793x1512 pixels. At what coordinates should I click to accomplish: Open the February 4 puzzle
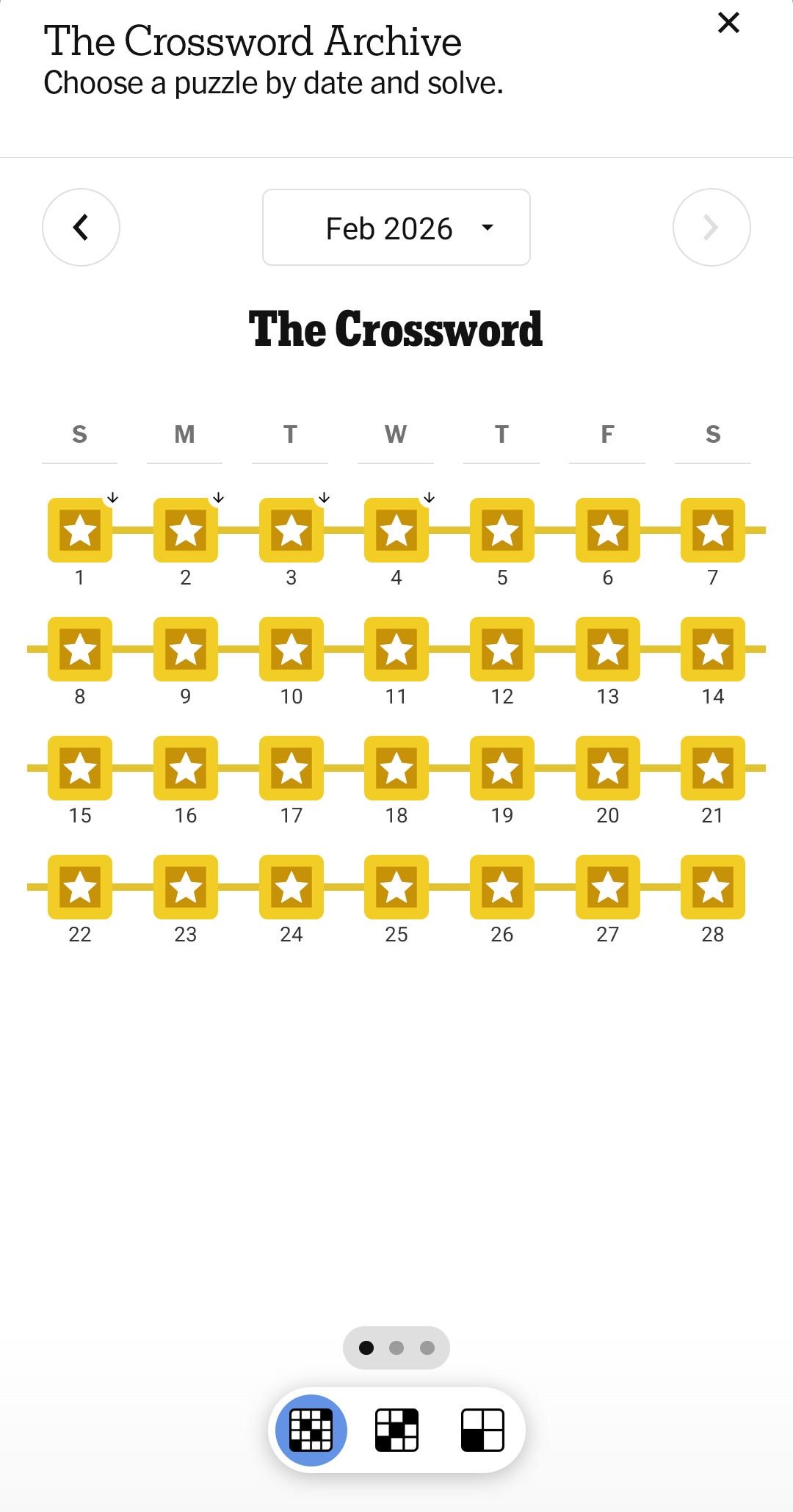click(396, 530)
